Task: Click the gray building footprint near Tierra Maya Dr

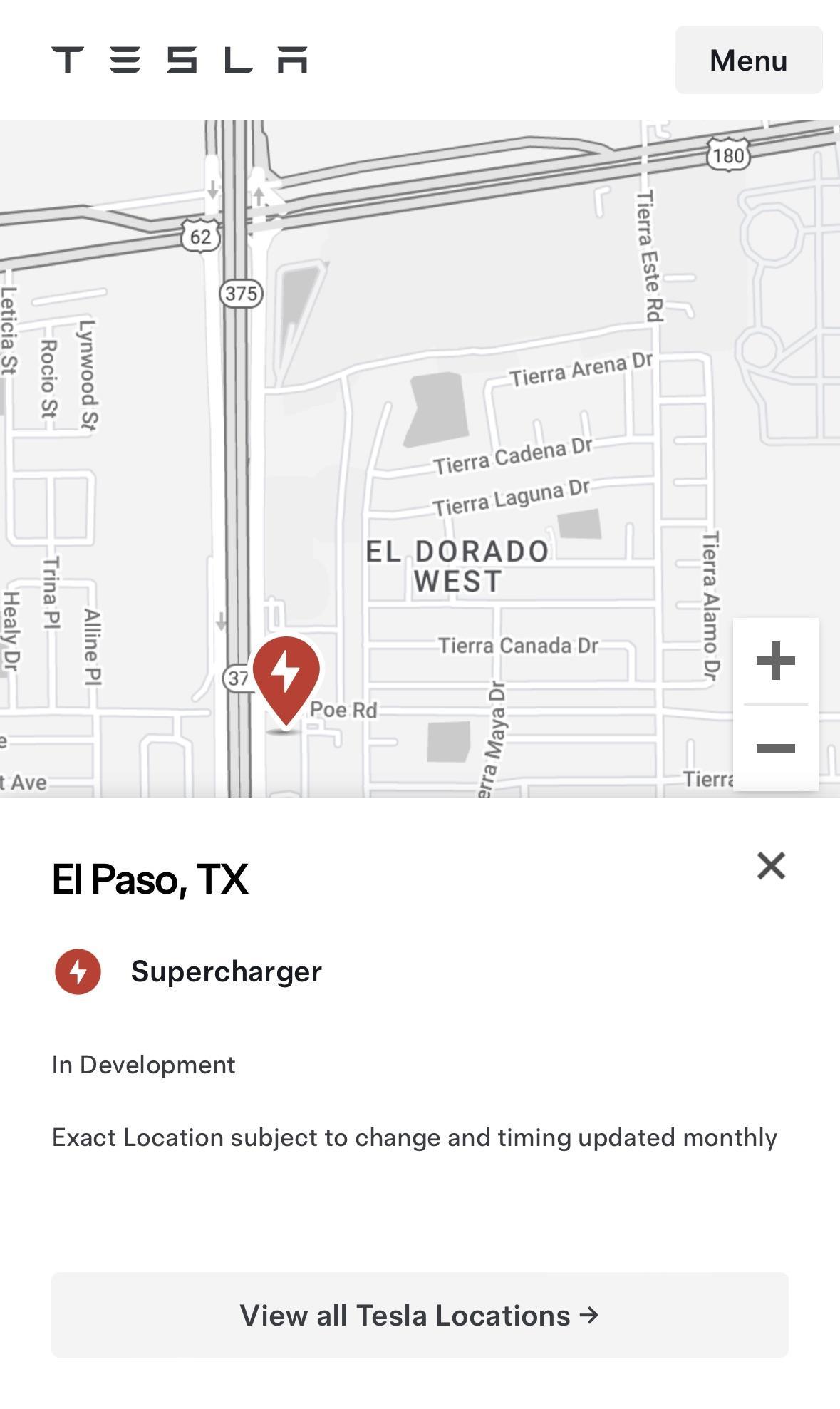Action: click(x=449, y=740)
